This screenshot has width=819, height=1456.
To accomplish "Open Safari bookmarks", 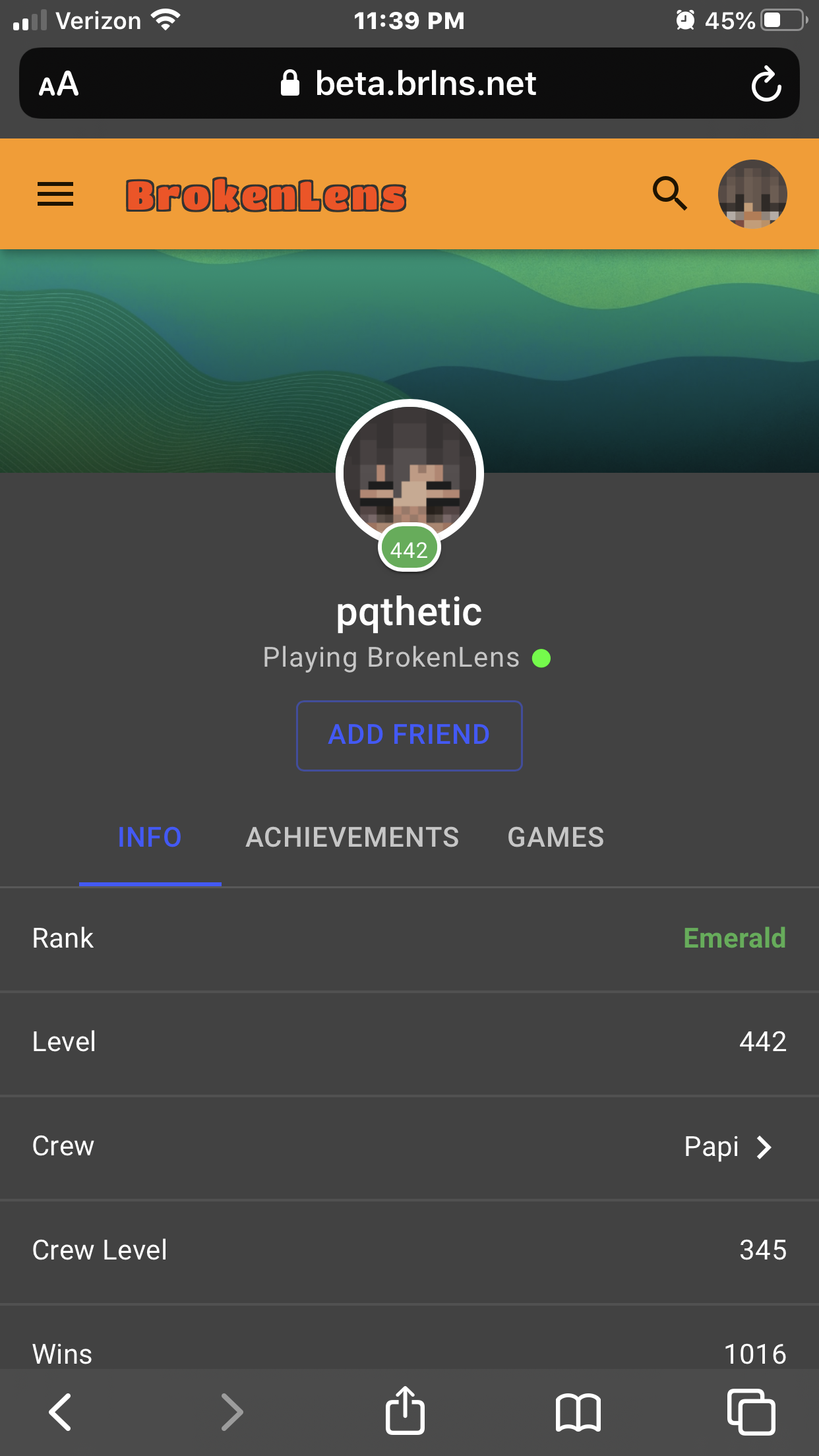I will pyautogui.click(x=578, y=1412).
